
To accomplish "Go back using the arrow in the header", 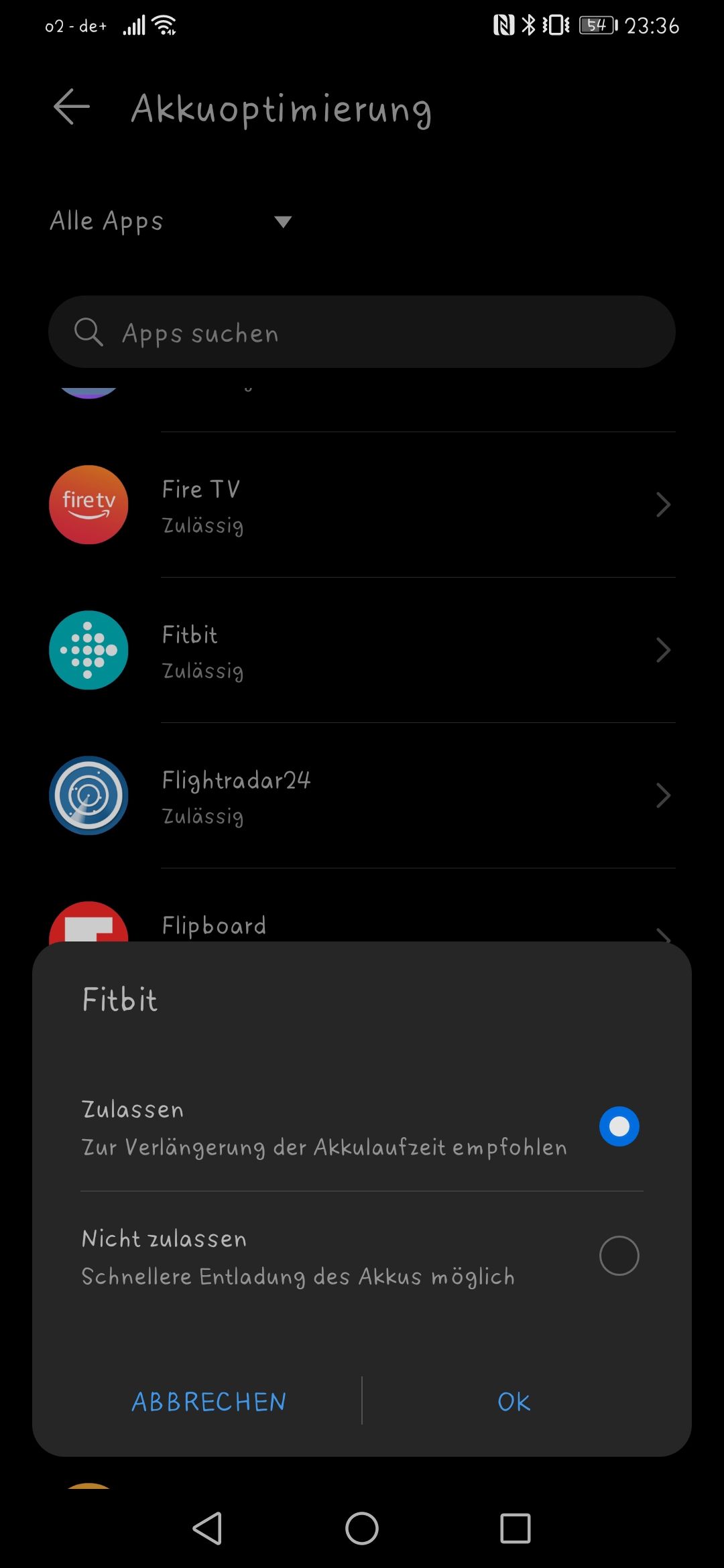I will click(x=72, y=107).
